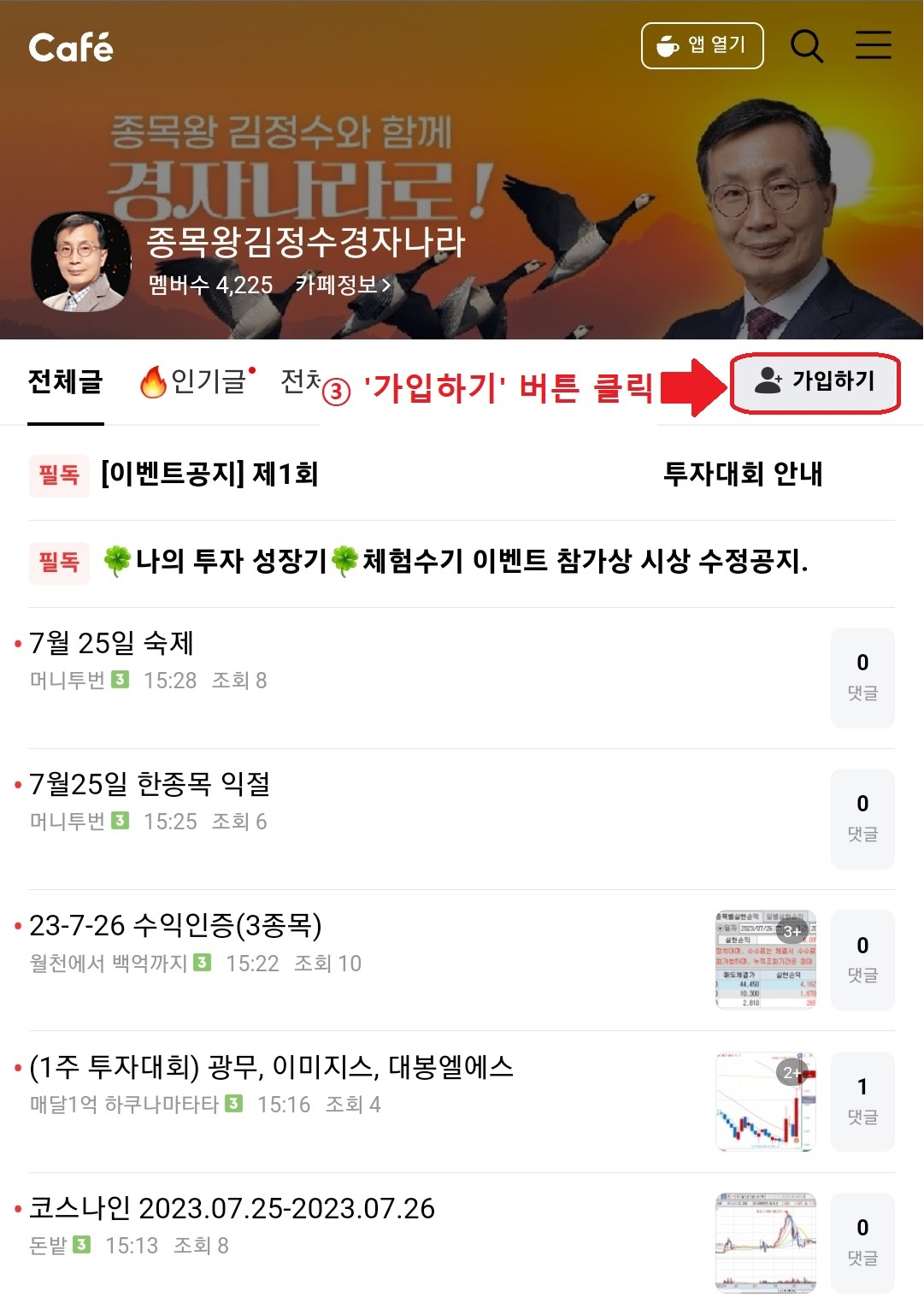Open the post 7월25일 한종목 익절
924x1303 pixels.
point(150,784)
